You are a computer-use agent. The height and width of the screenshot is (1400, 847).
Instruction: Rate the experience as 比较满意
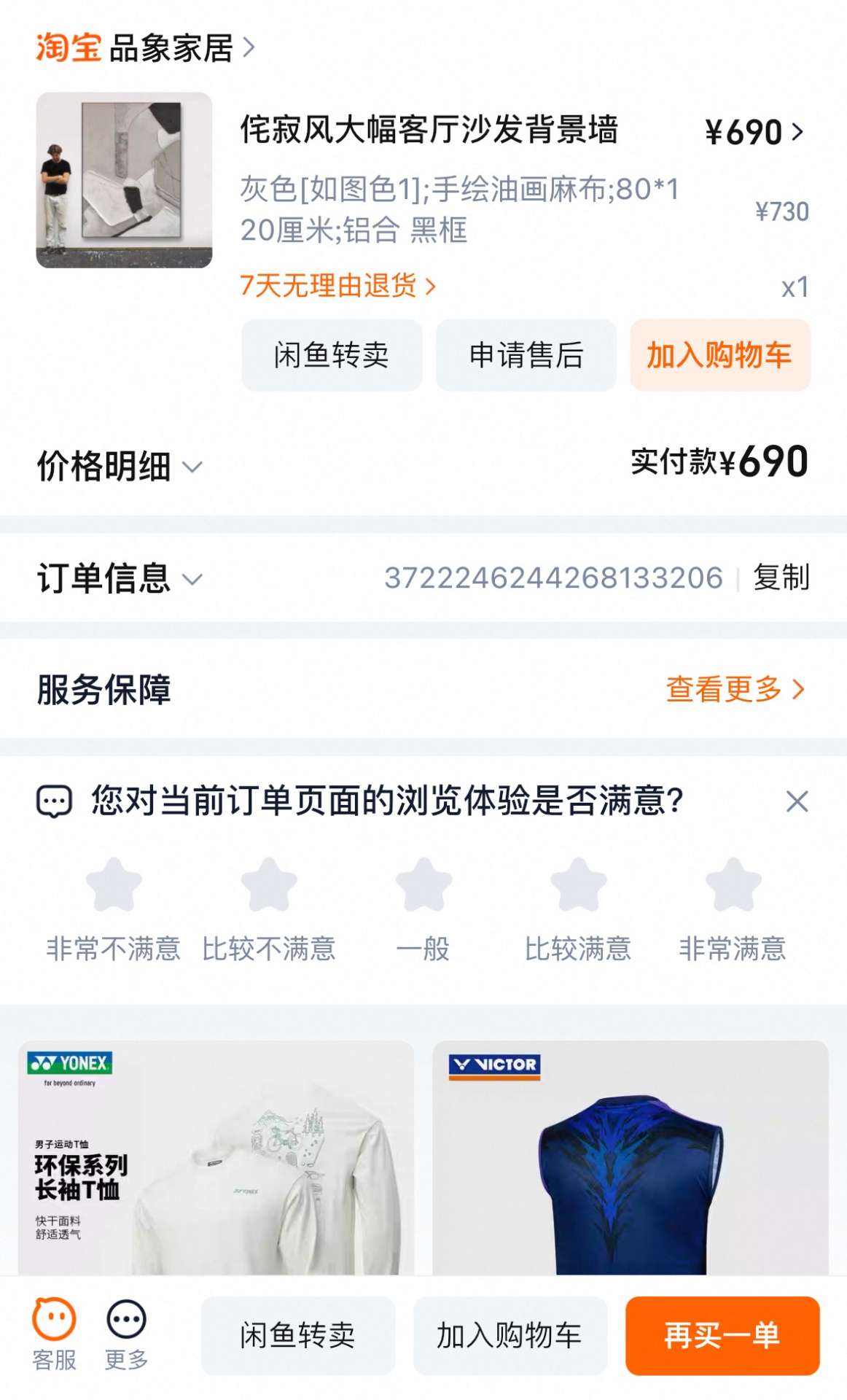click(578, 886)
